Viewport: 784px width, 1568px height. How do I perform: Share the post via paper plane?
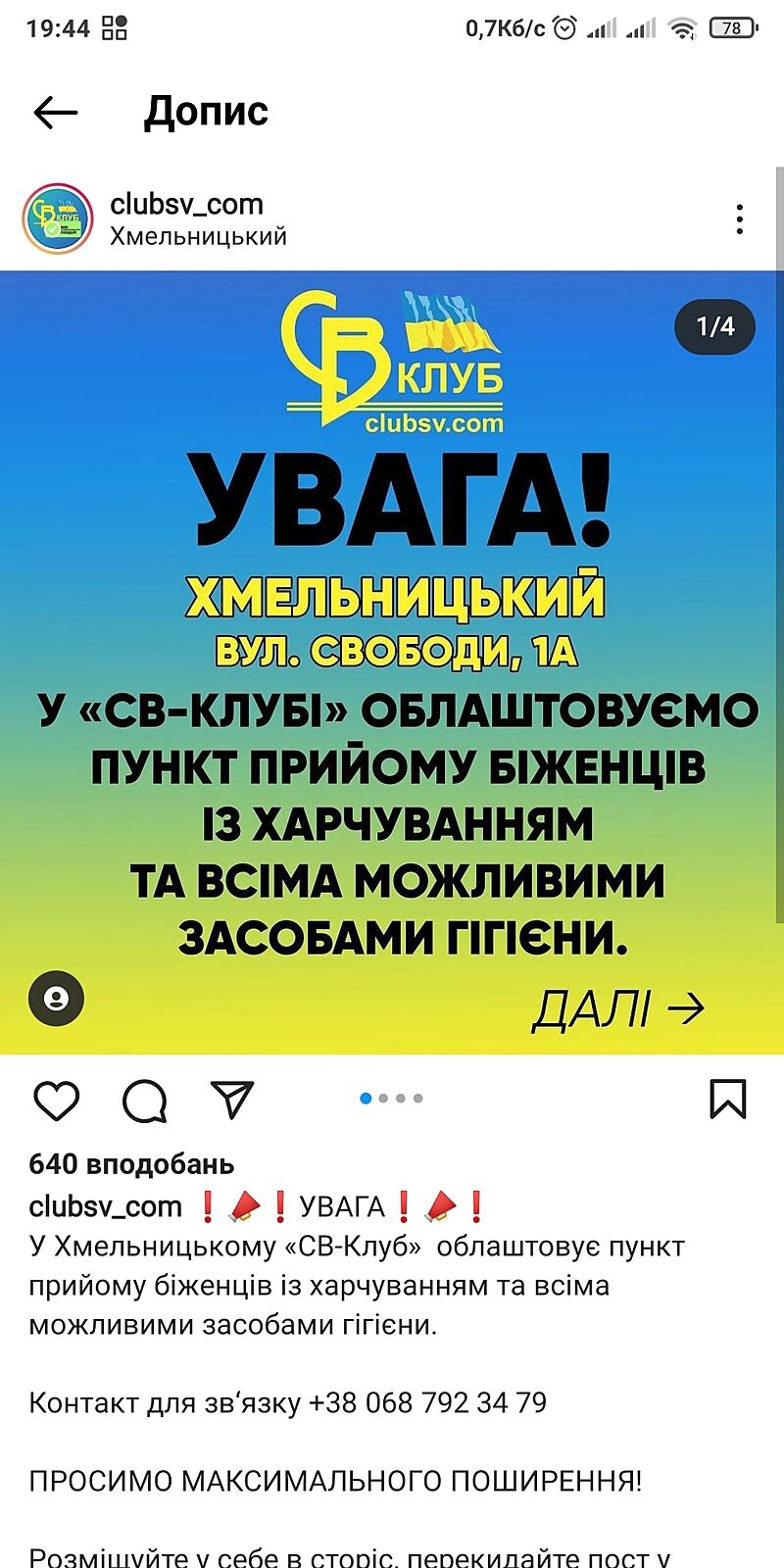[232, 1100]
